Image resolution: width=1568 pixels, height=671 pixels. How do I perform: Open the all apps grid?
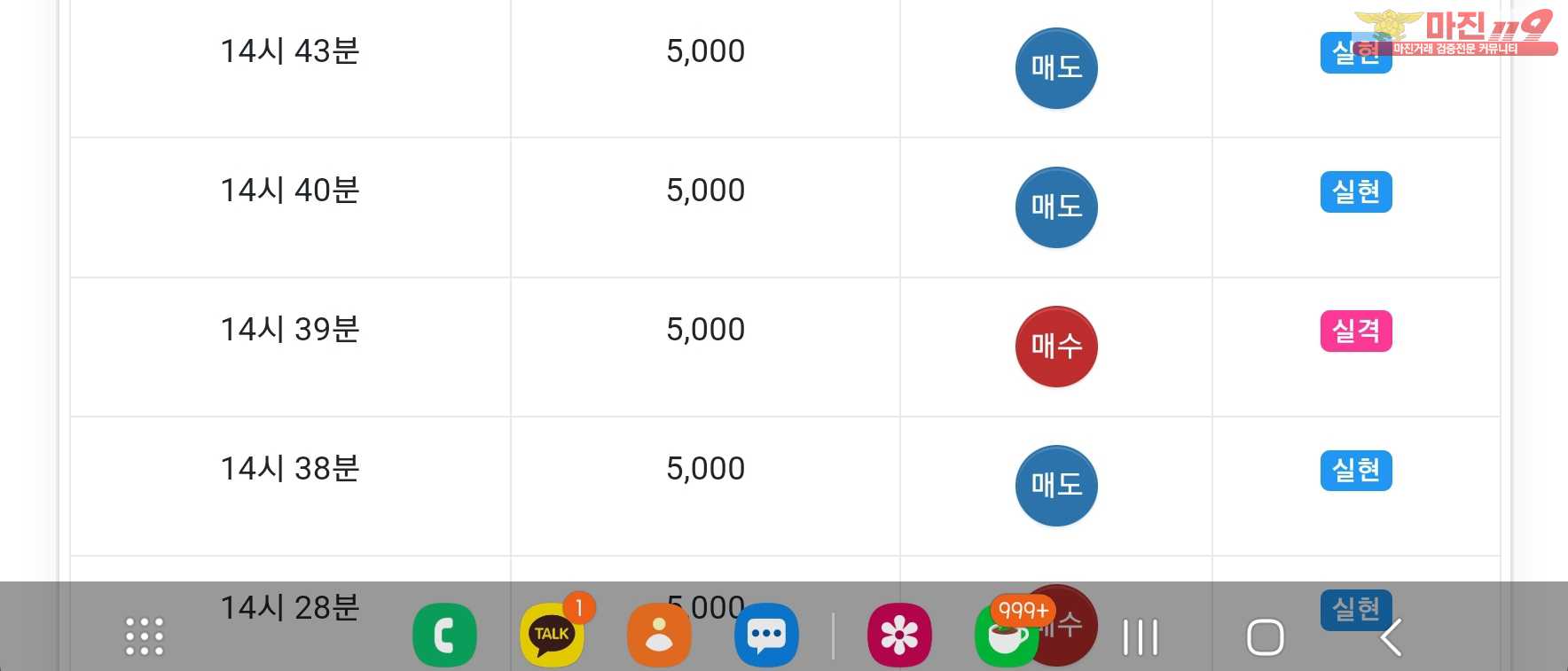point(145,636)
